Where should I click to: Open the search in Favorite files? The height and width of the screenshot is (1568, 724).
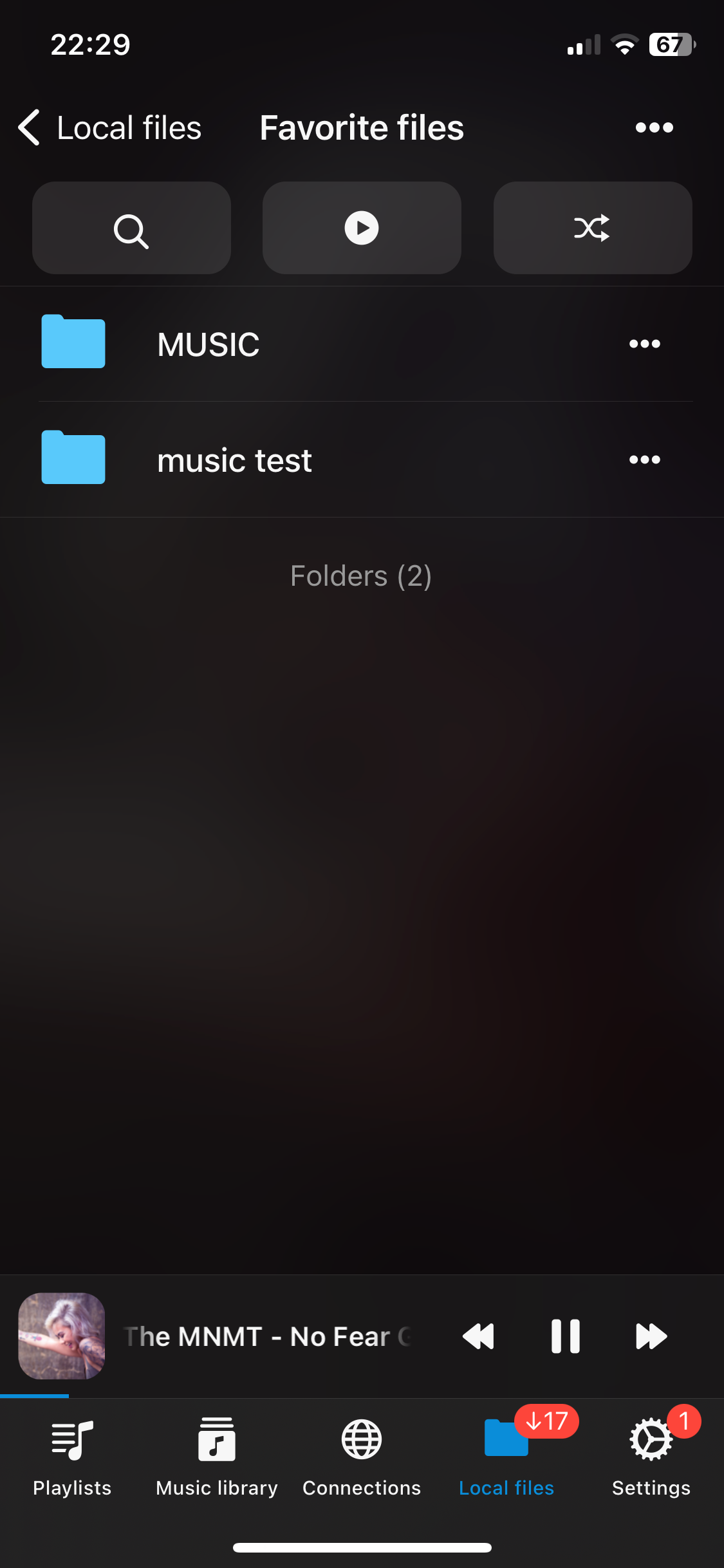pos(131,228)
